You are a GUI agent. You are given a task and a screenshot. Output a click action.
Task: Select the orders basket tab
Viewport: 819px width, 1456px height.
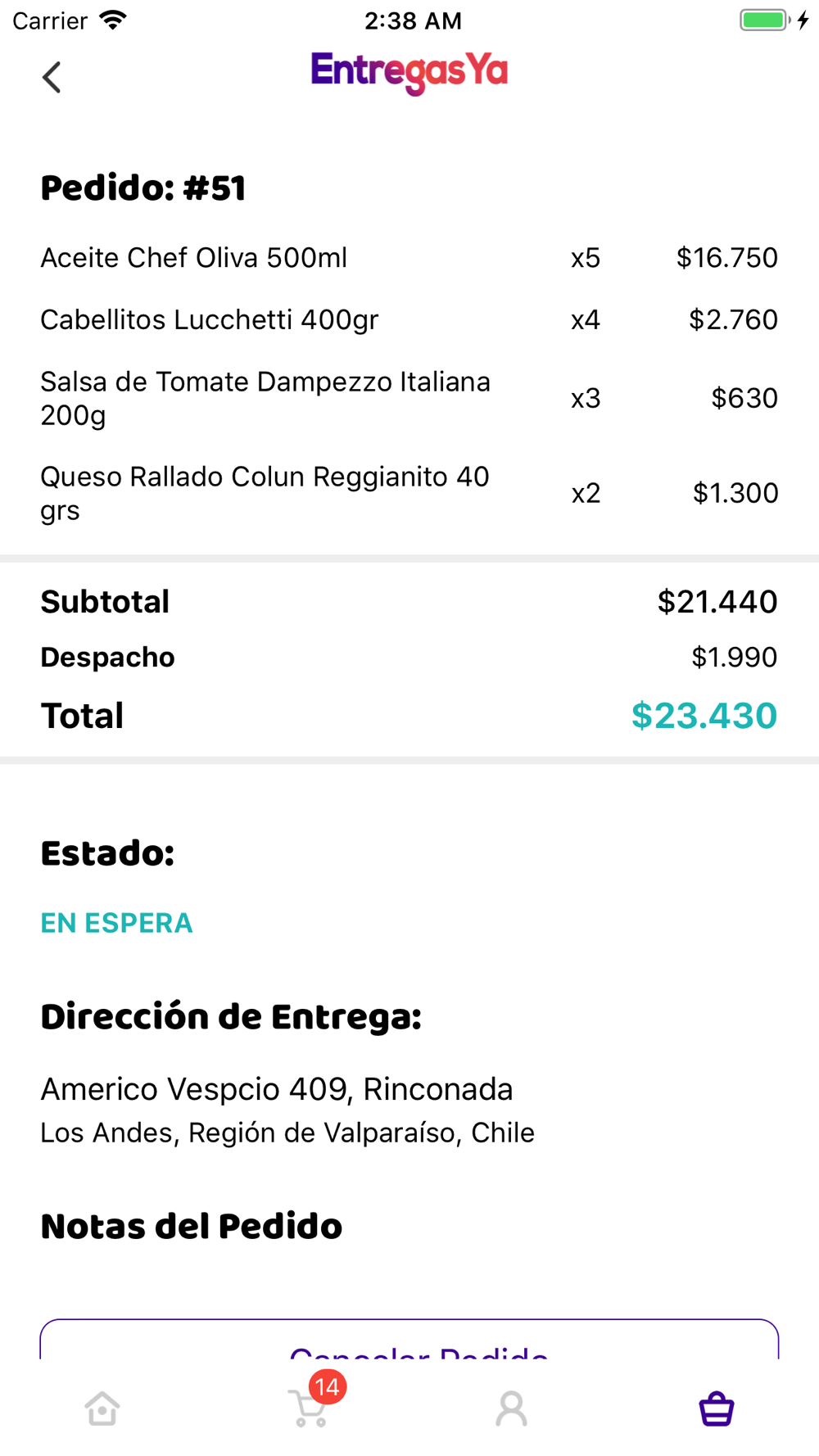click(717, 1409)
